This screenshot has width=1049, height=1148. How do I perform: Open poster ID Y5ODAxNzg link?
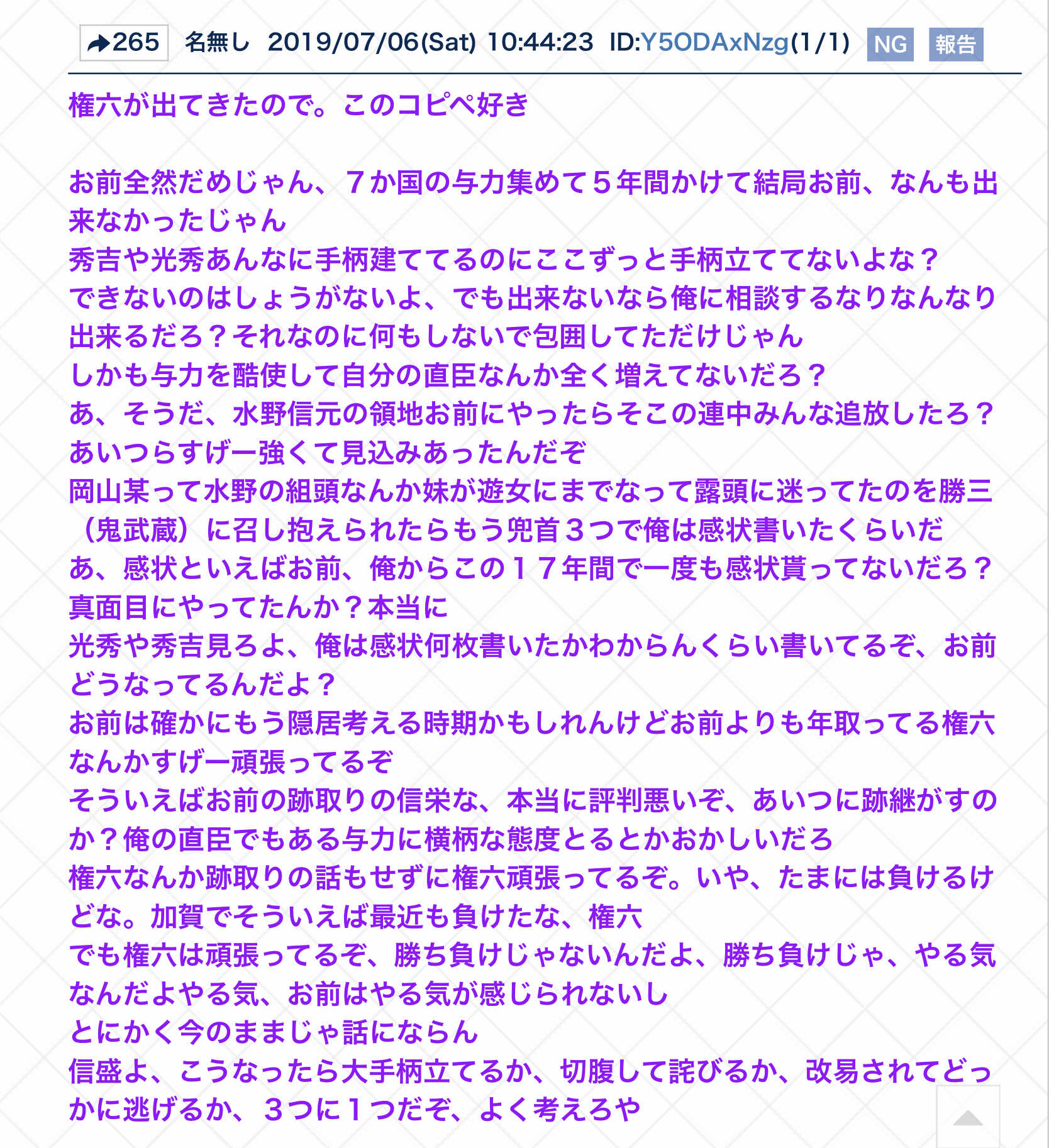coord(714,43)
